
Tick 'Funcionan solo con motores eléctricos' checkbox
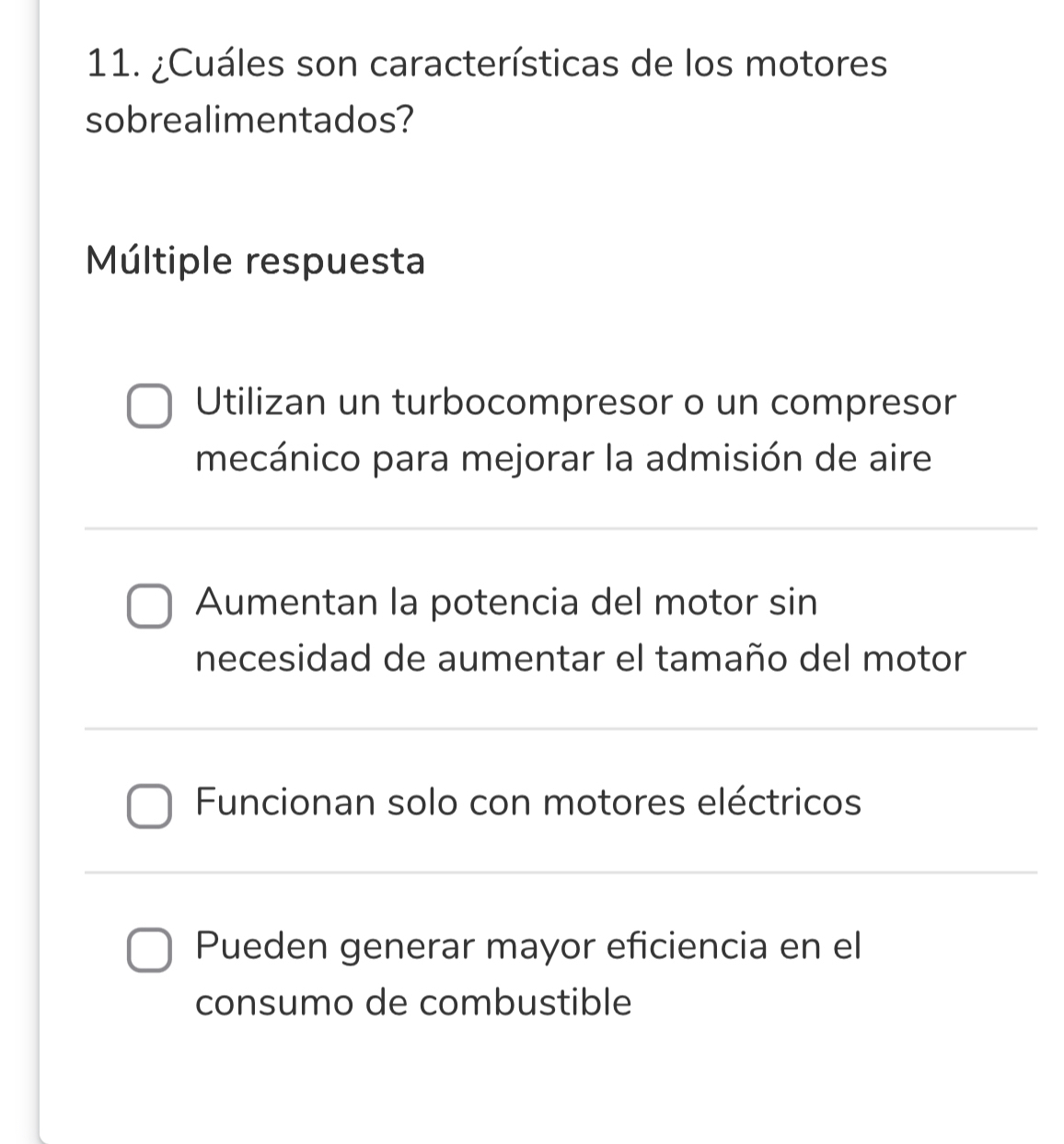[x=148, y=806]
